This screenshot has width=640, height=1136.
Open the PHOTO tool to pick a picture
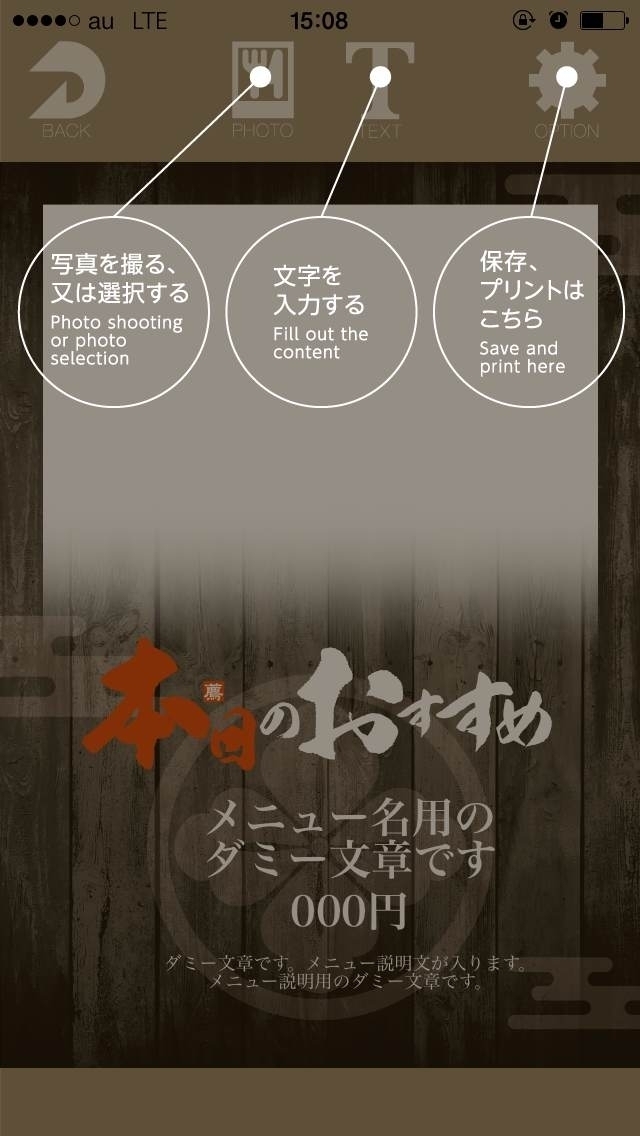[262, 89]
